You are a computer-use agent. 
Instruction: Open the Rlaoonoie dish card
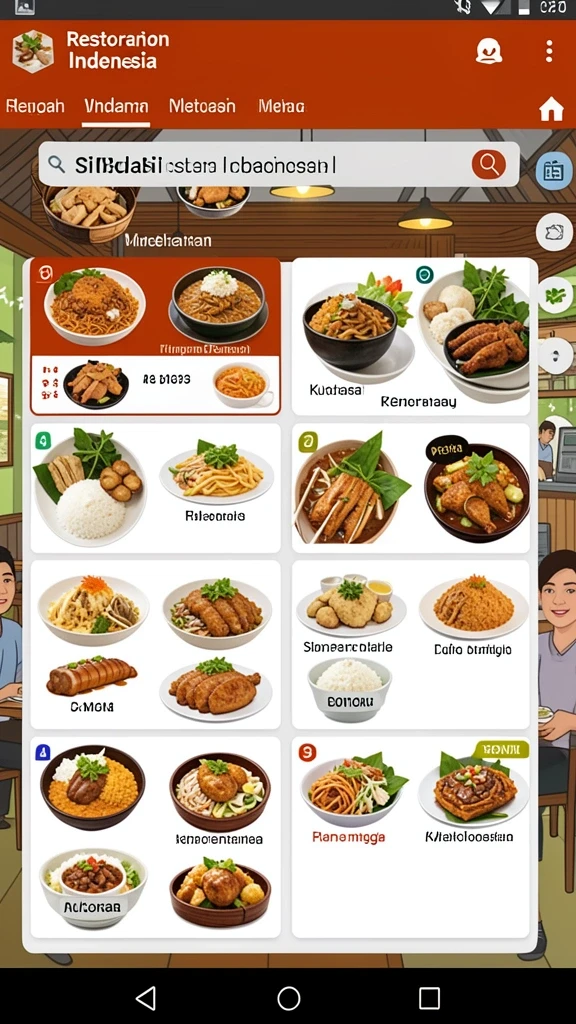(155, 488)
